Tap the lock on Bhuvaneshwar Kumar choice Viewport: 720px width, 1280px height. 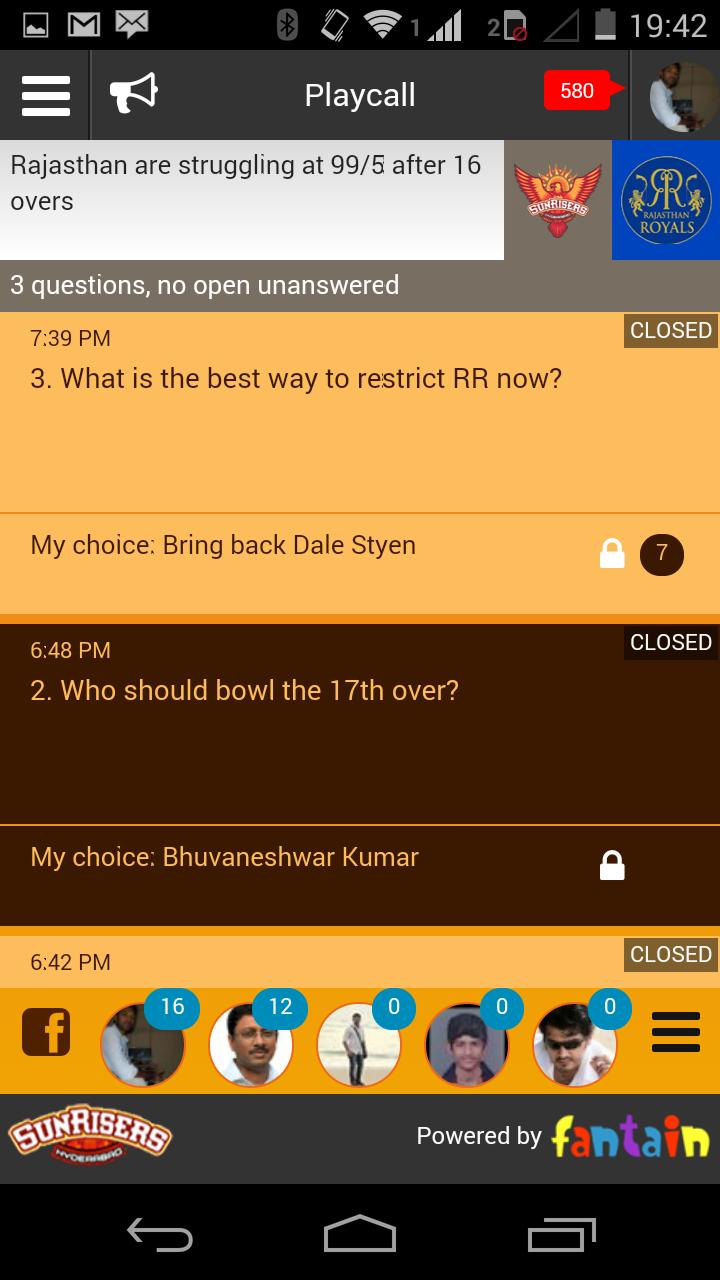611,864
